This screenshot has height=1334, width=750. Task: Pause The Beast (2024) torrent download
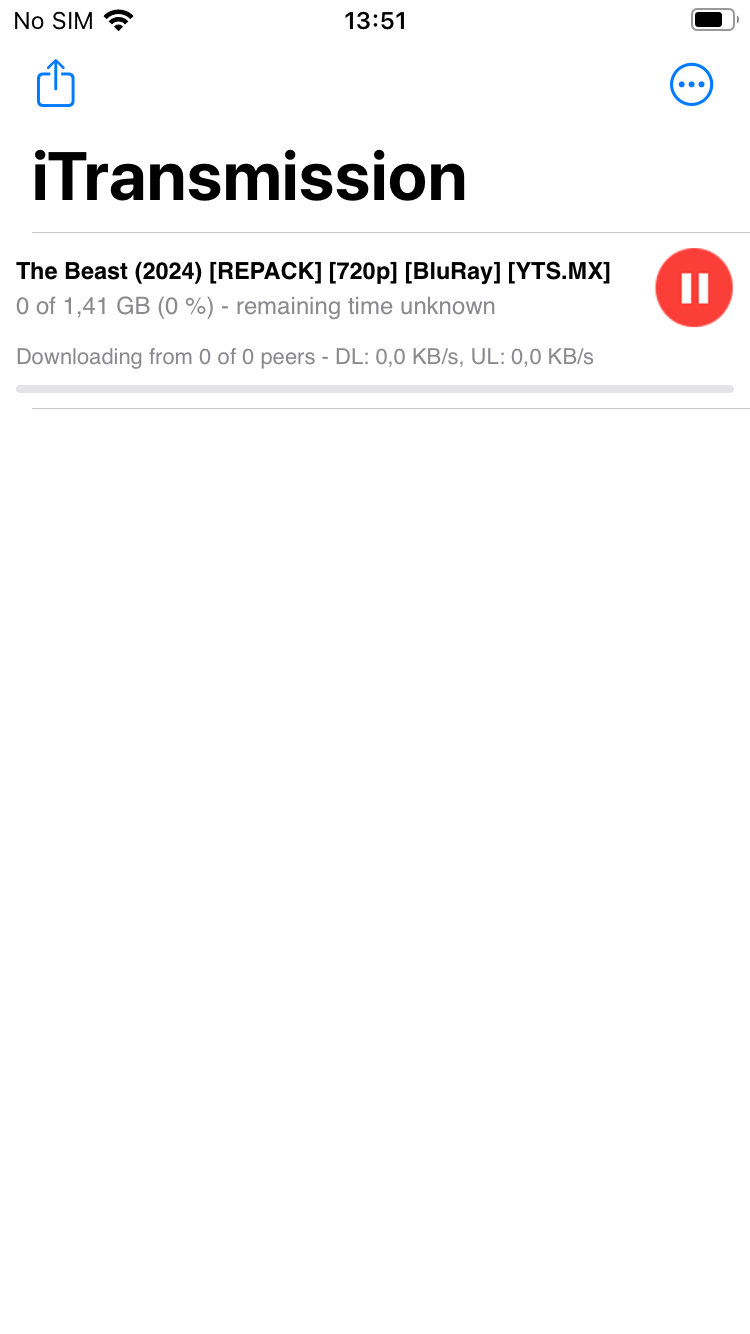[694, 288]
